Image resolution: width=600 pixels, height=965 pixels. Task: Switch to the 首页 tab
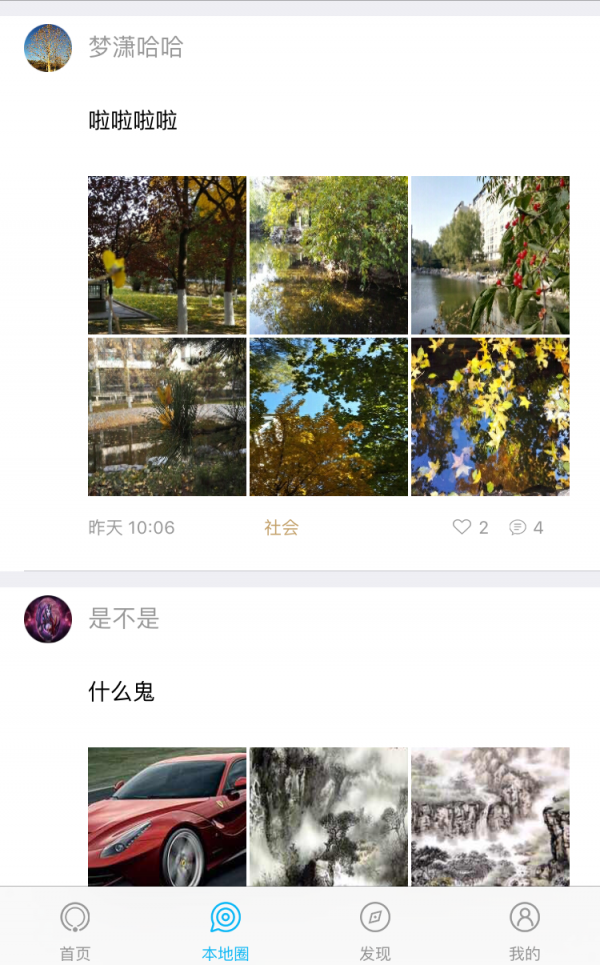tap(75, 930)
